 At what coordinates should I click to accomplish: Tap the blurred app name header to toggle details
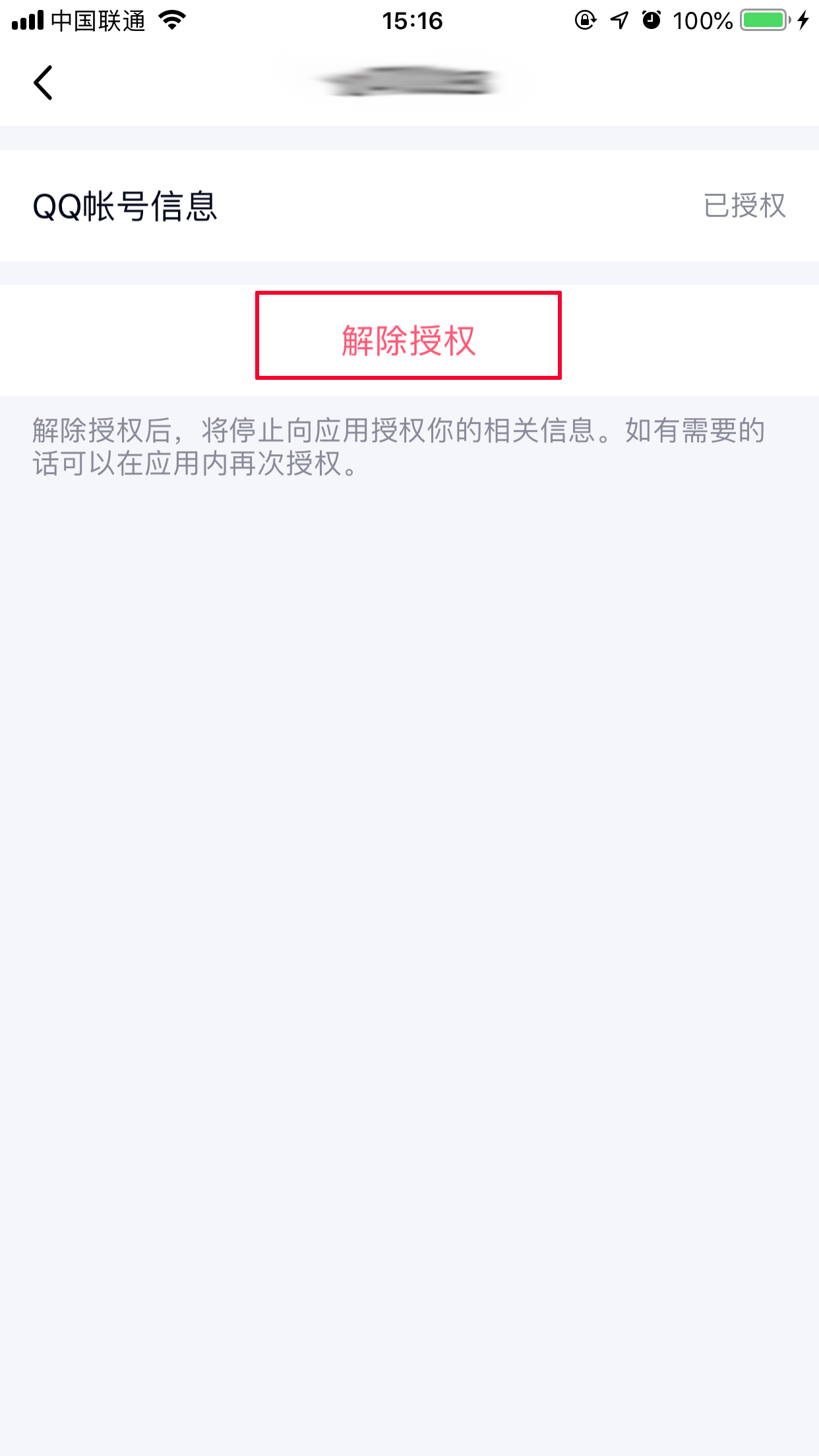(409, 82)
